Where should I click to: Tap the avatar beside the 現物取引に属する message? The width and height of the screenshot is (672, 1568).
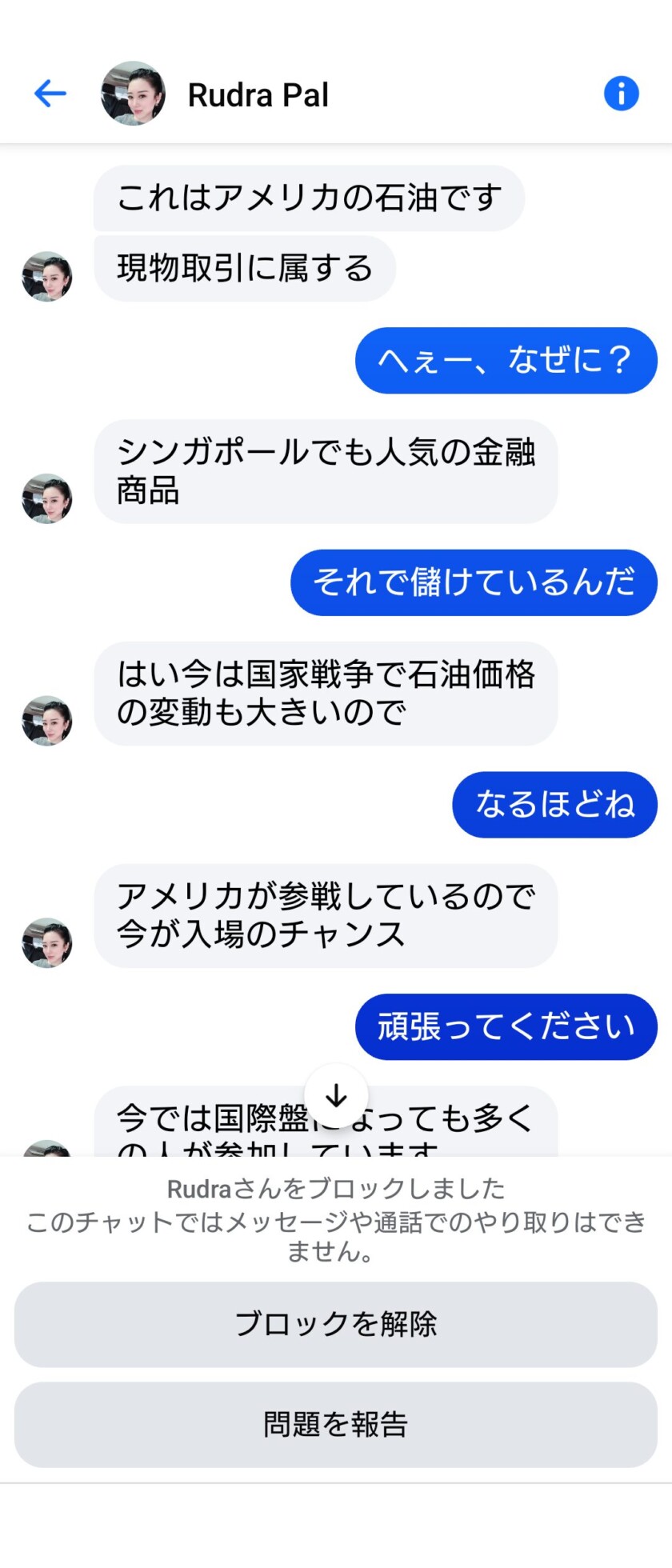click(x=46, y=276)
